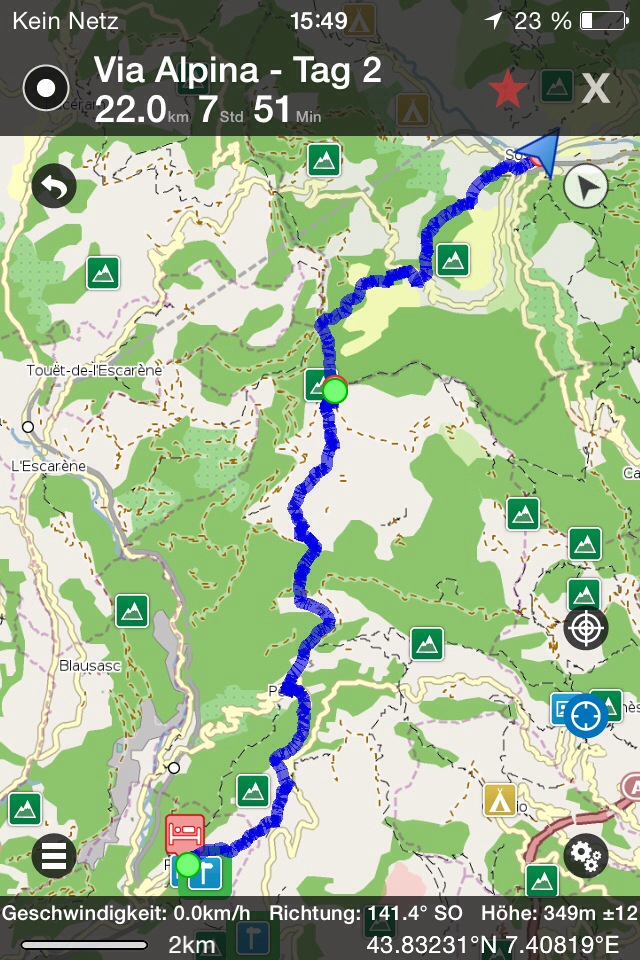Tap the black crosshair target button
Screen dimensions: 640x960
click(x=586, y=629)
